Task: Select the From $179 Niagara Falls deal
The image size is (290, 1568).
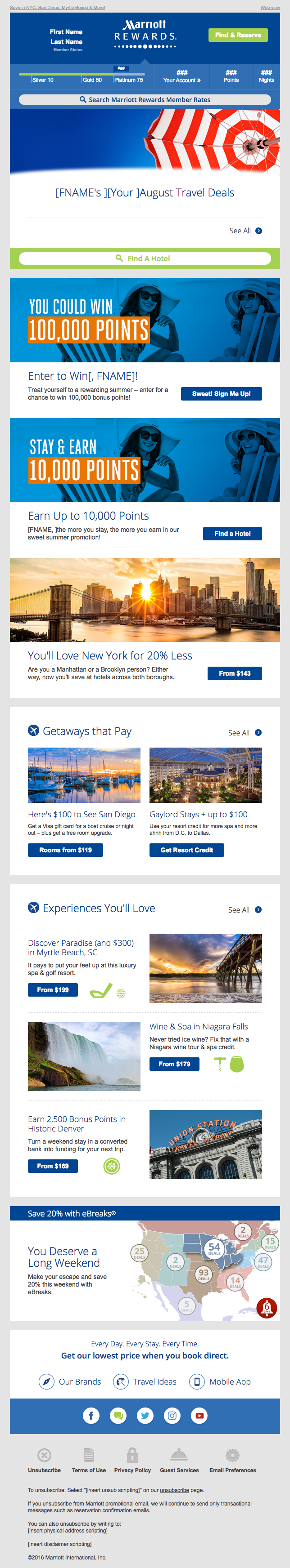Action: pos(174,1064)
